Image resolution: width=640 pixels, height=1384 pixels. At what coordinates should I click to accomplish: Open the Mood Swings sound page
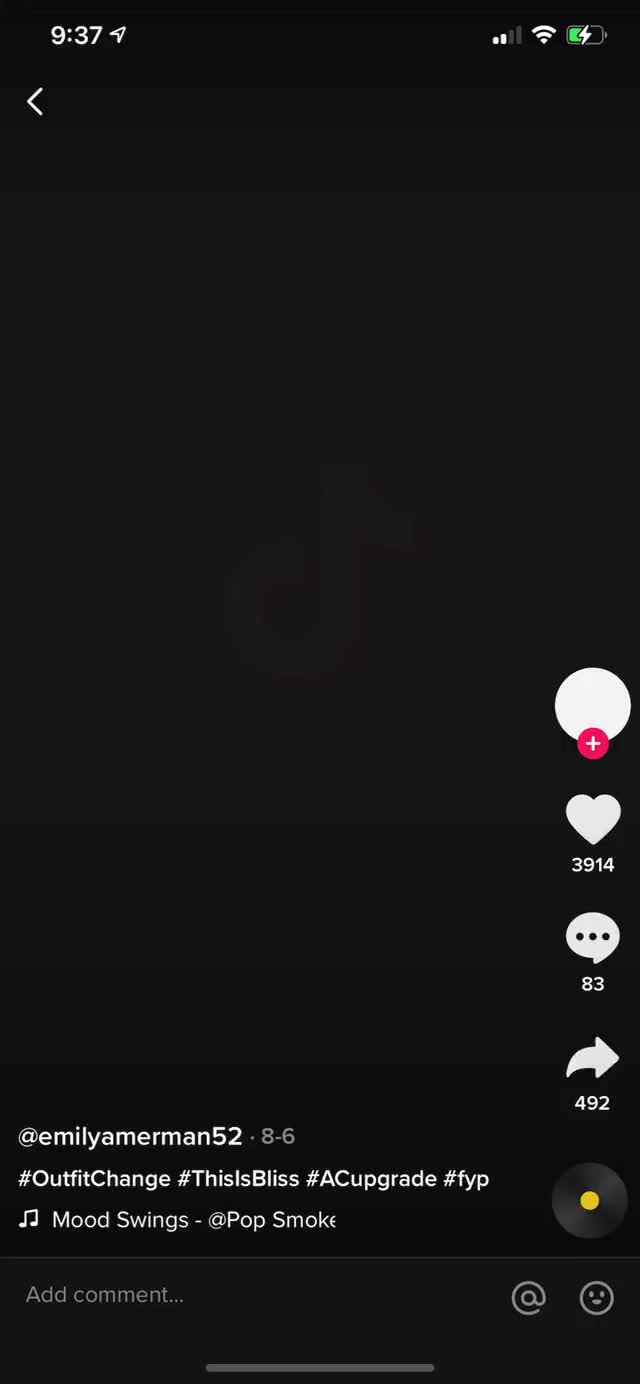tap(192, 1220)
